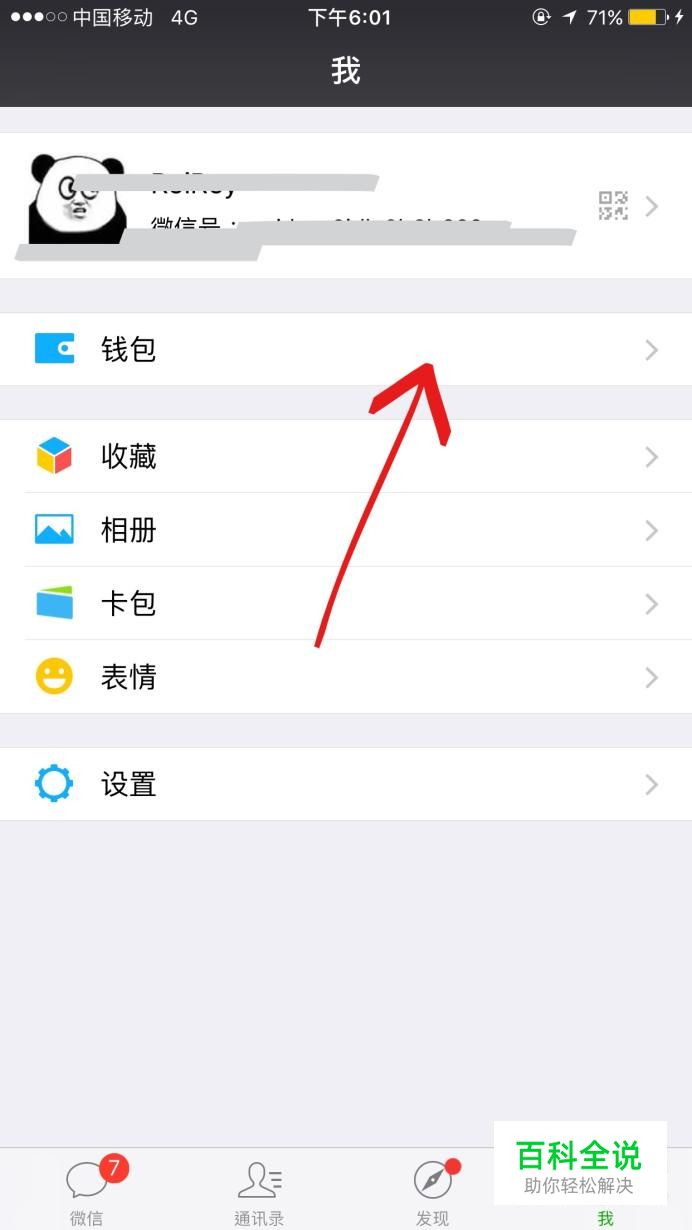This screenshot has width=692, height=1230.
Task: Switch to the 发现 discover tab
Action: [x=432, y=1190]
